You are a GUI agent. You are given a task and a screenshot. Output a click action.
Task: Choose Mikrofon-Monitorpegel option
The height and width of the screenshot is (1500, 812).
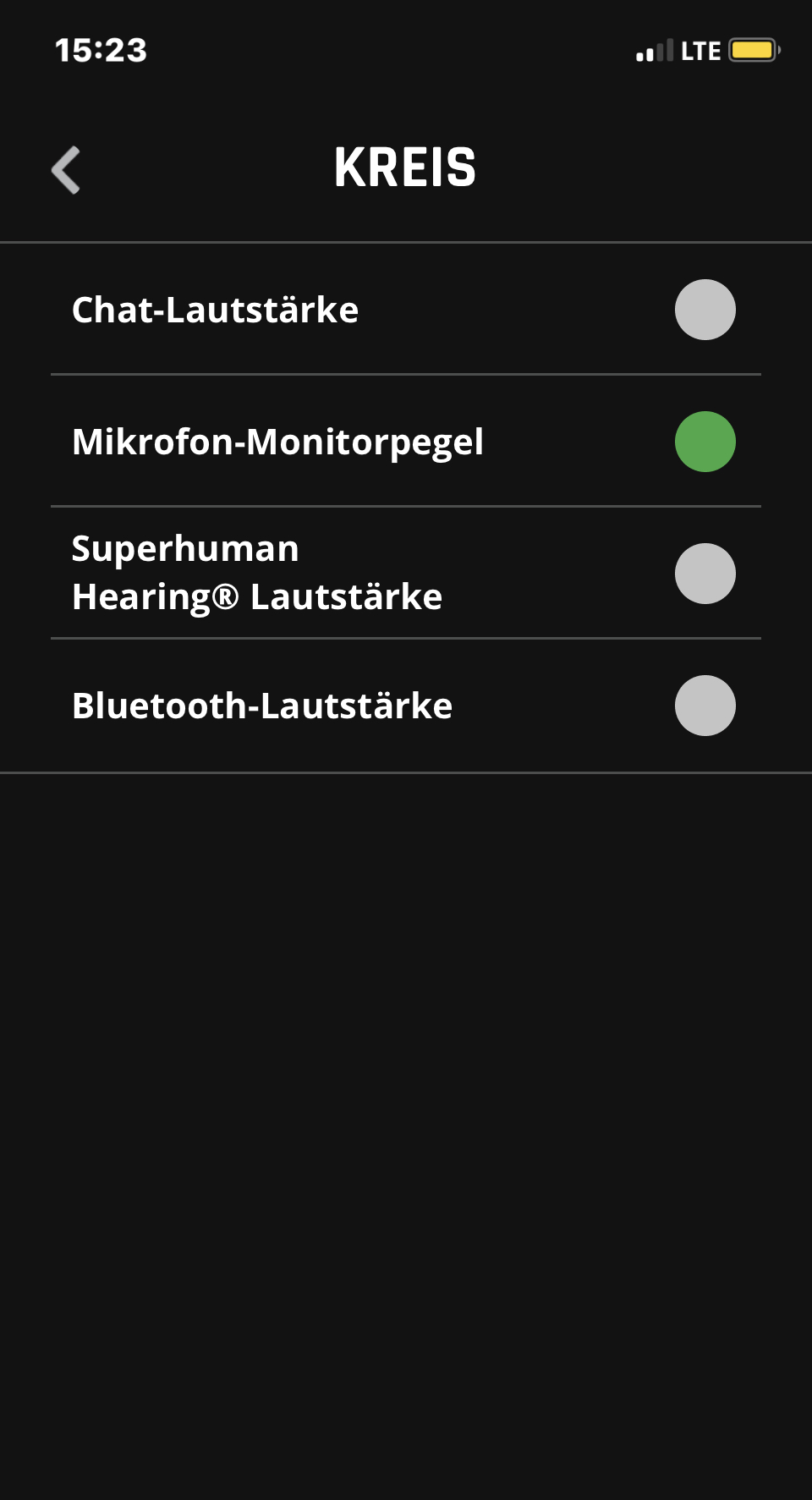pyautogui.click(x=705, y=442)
